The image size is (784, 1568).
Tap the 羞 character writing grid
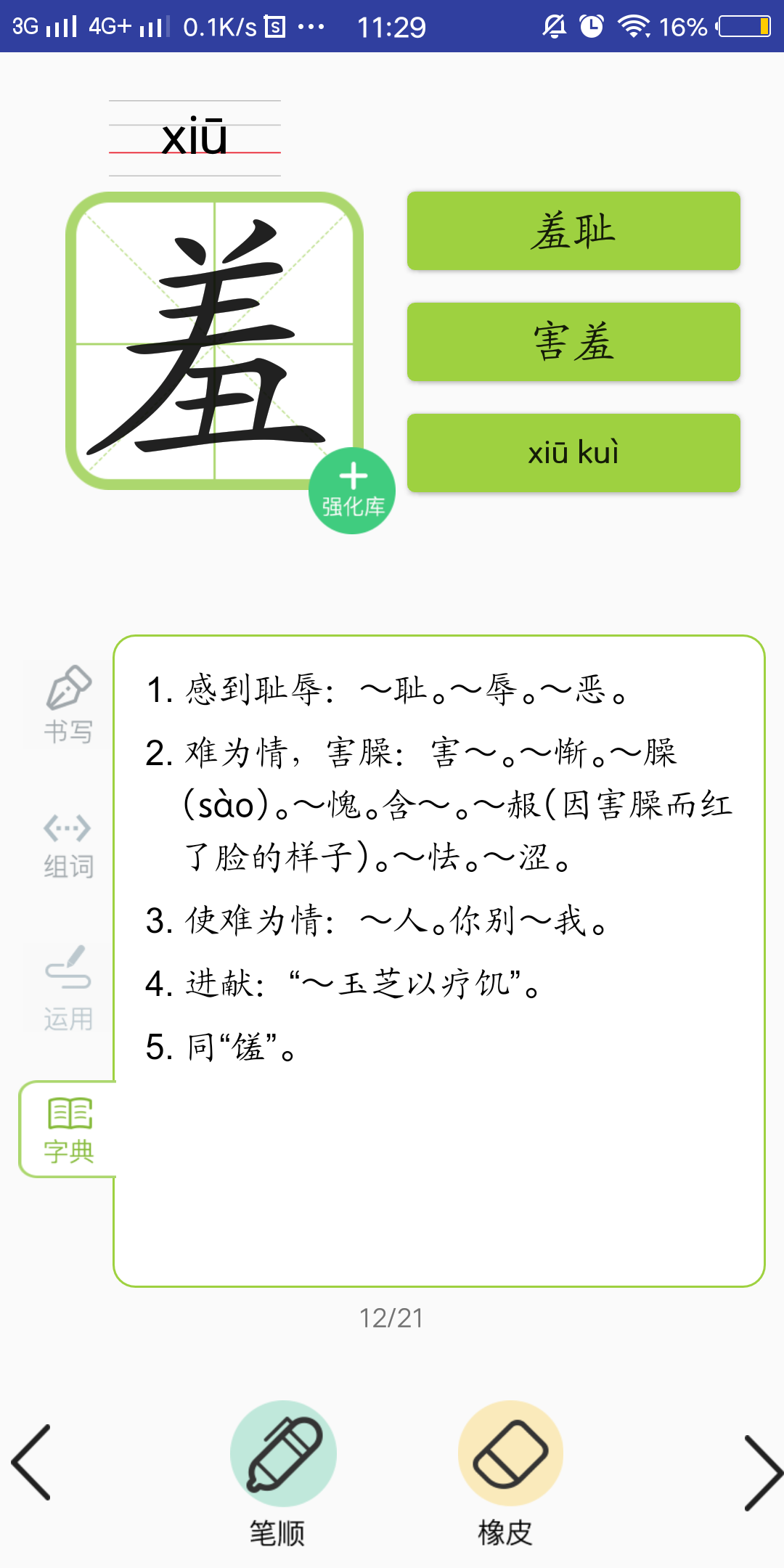214,340
